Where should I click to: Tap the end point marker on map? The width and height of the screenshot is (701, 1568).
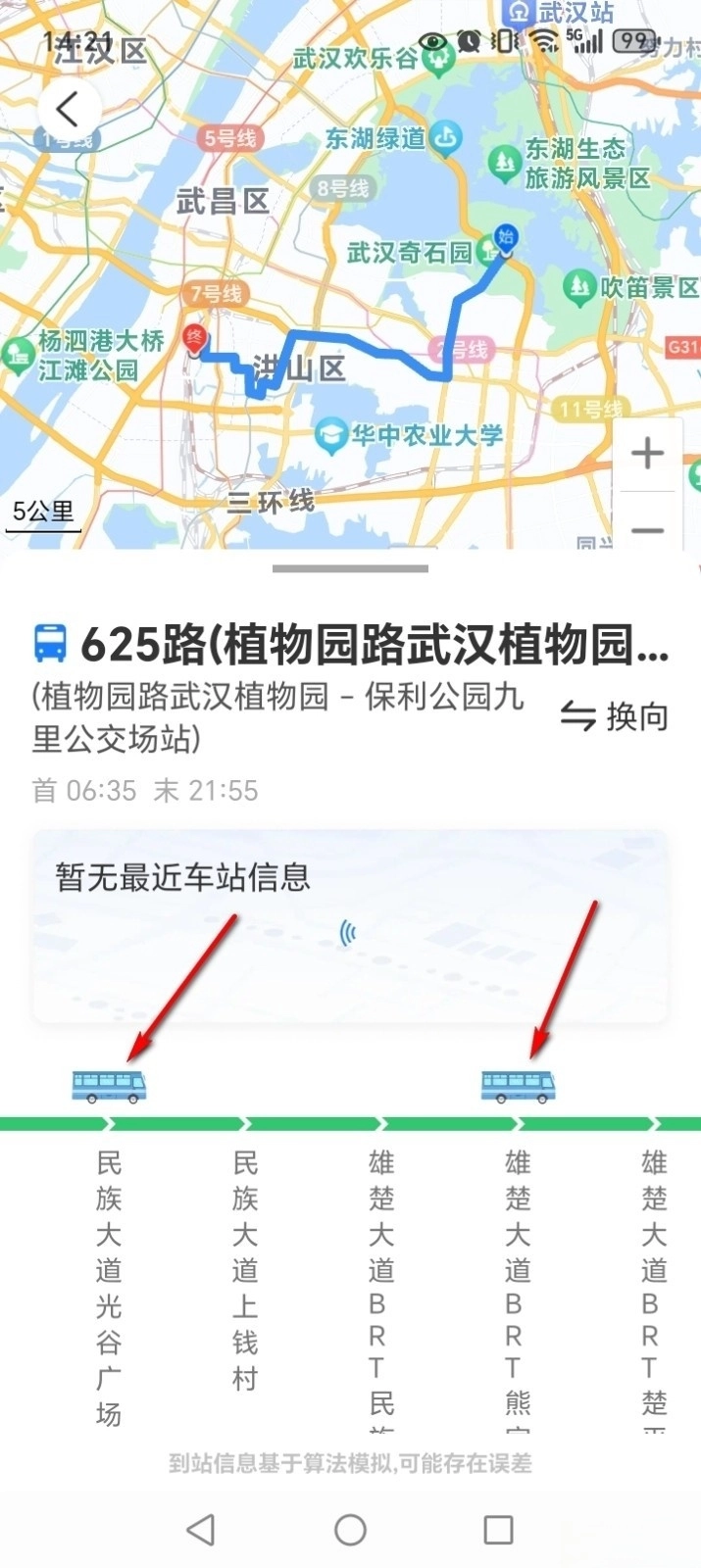(195, 340)
